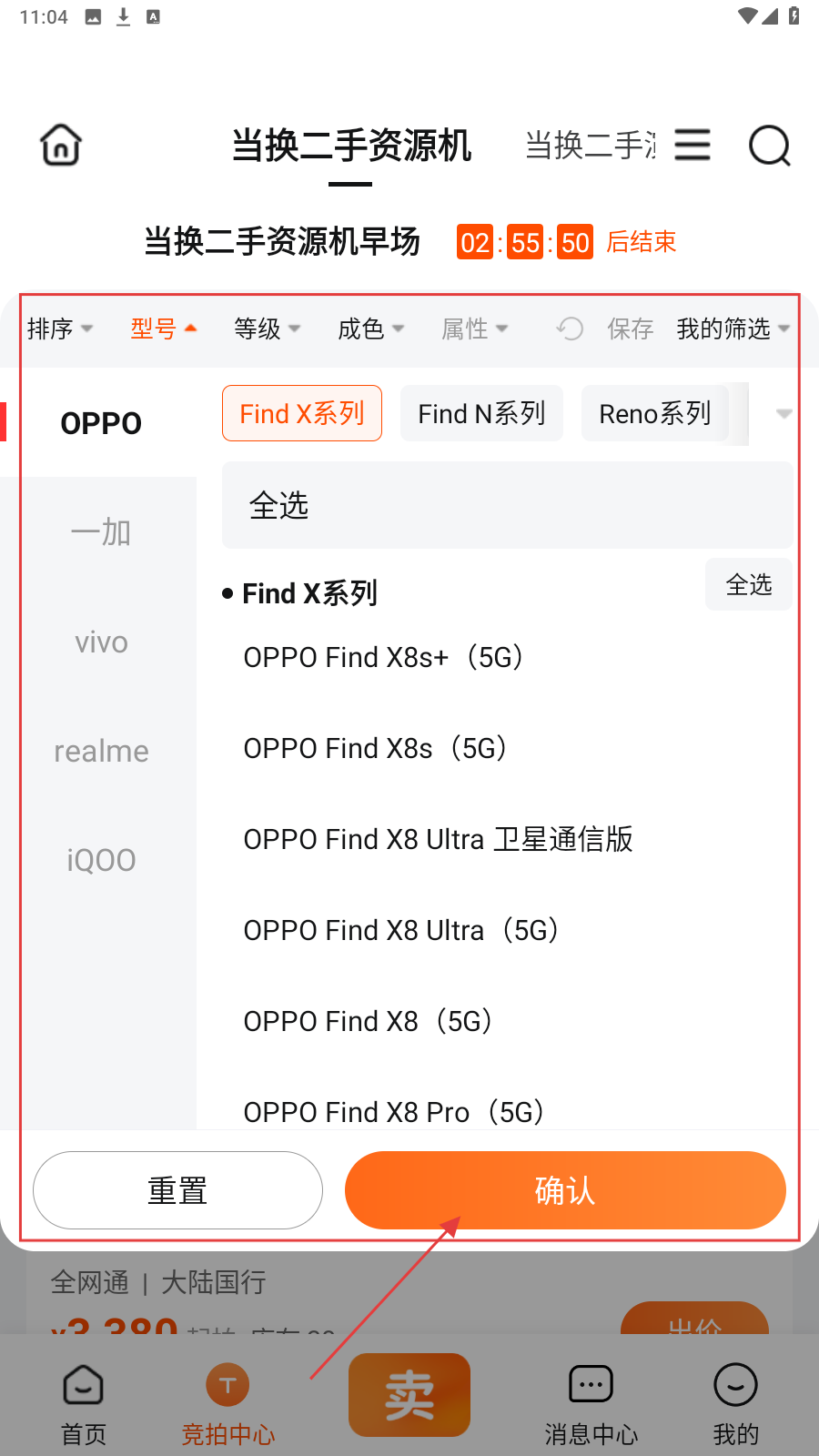
Task: Switch to the vivo brand
Action: (101, 642)
